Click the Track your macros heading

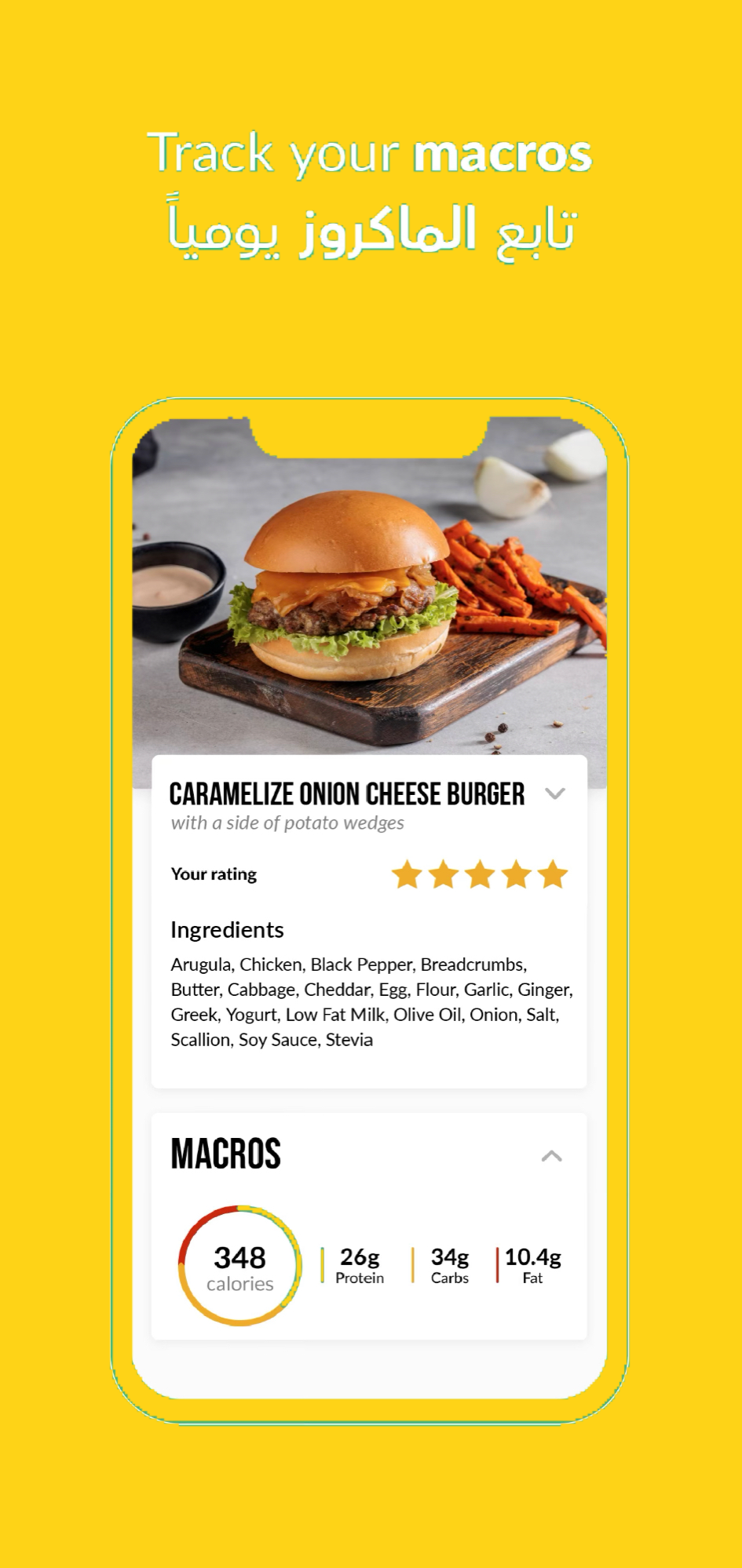coord(370,152)
